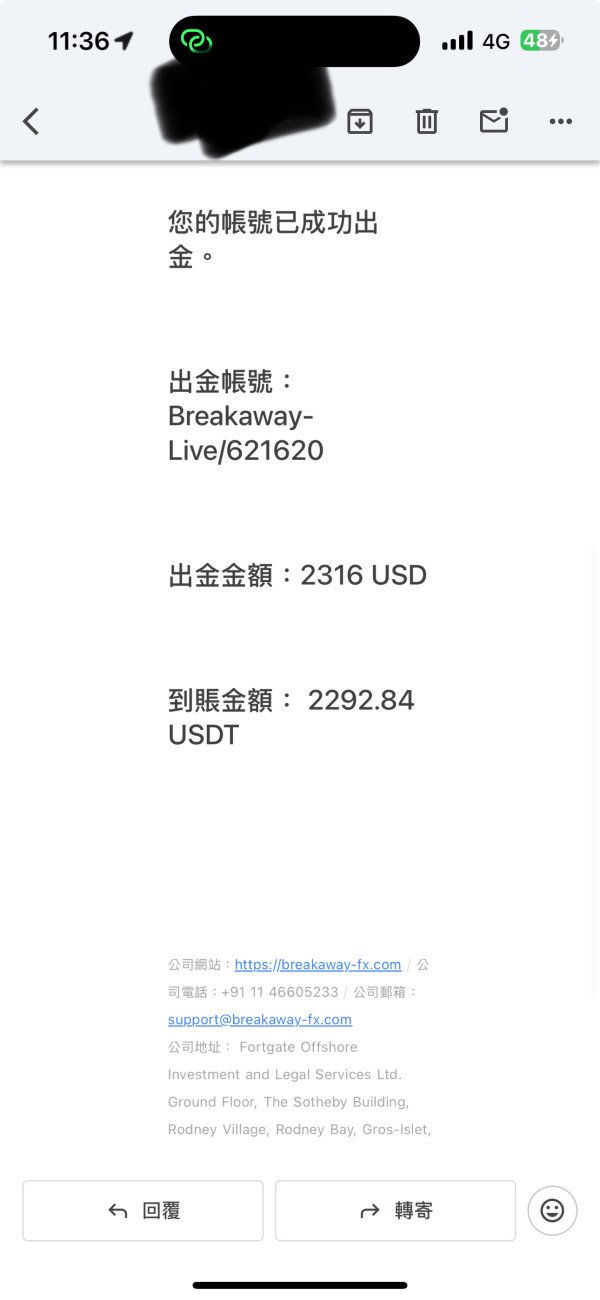This screenshot has height=1300, width=600.
Task: Mark this email as unread
Action: tap(494, 121)
